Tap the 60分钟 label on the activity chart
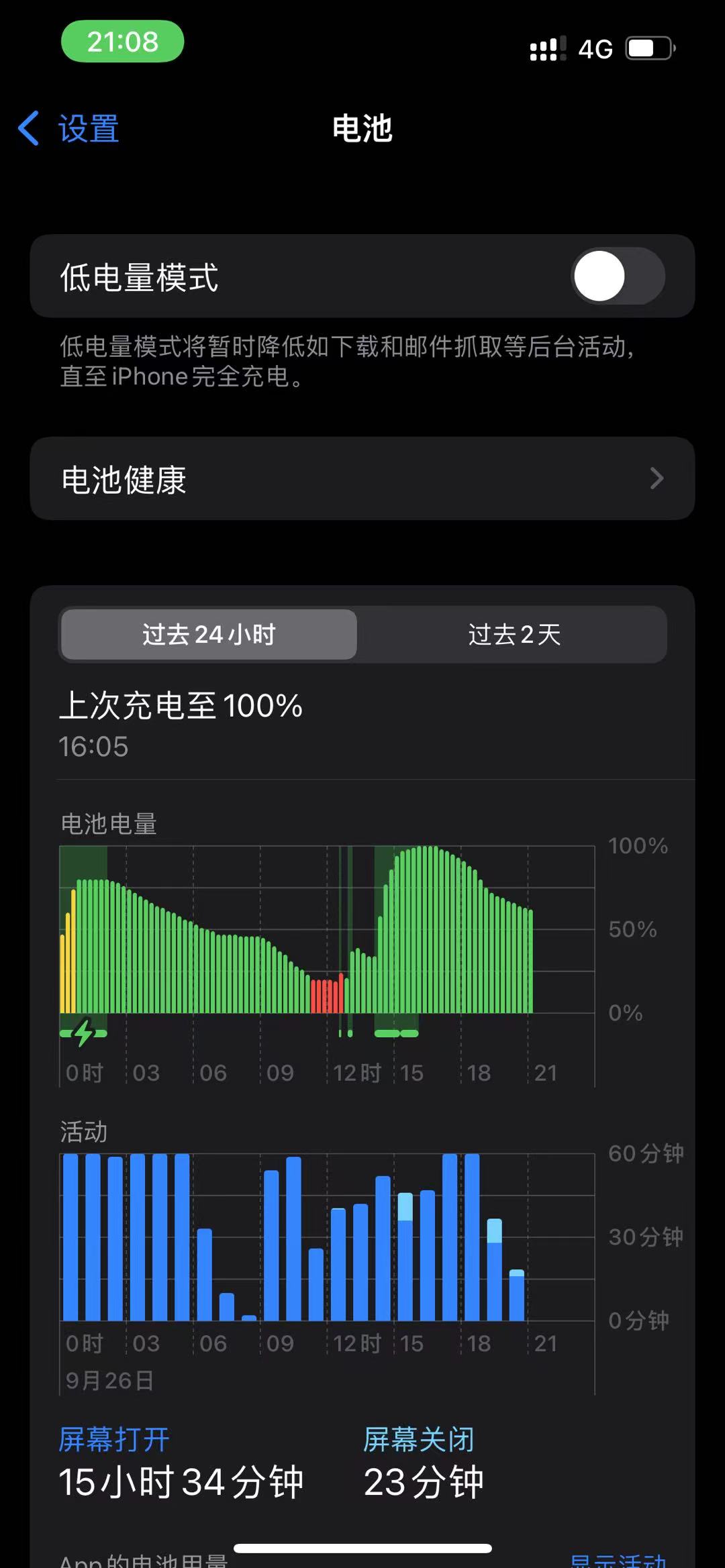This screenshot has height=1568, width=725. 644,1153
